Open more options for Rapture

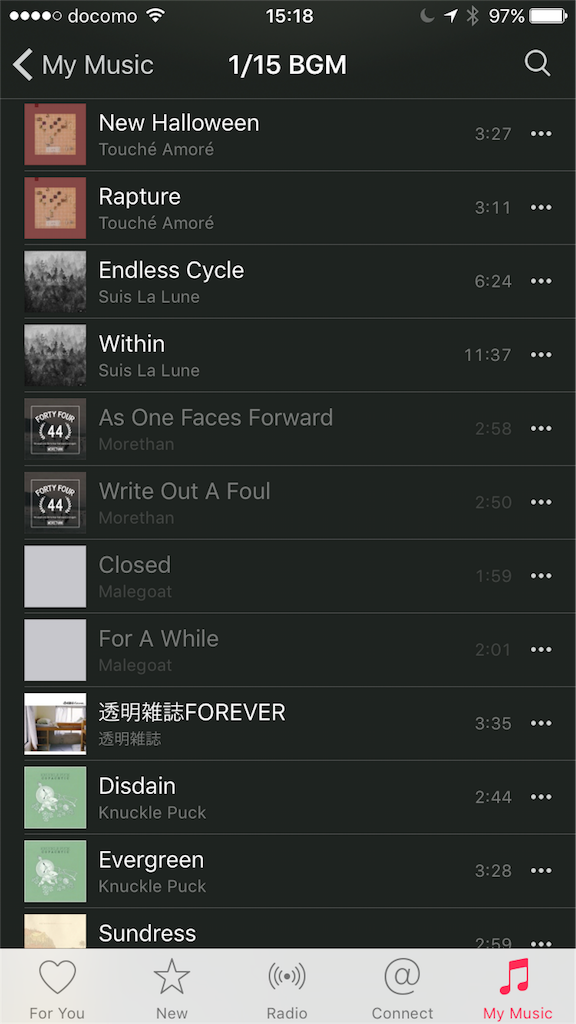[541, 208]
